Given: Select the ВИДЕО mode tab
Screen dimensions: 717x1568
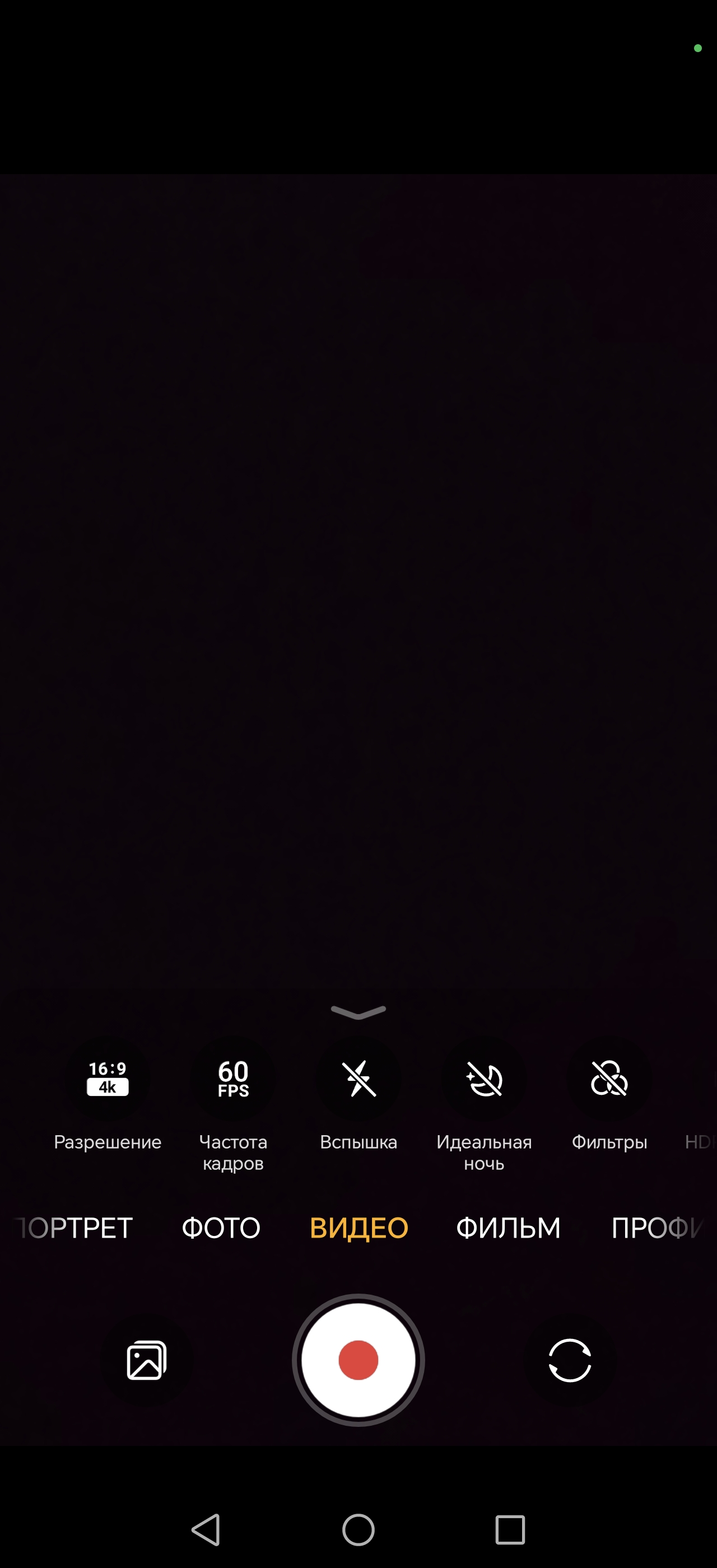Looking at the screenshot, I should tap(358, 1228).
